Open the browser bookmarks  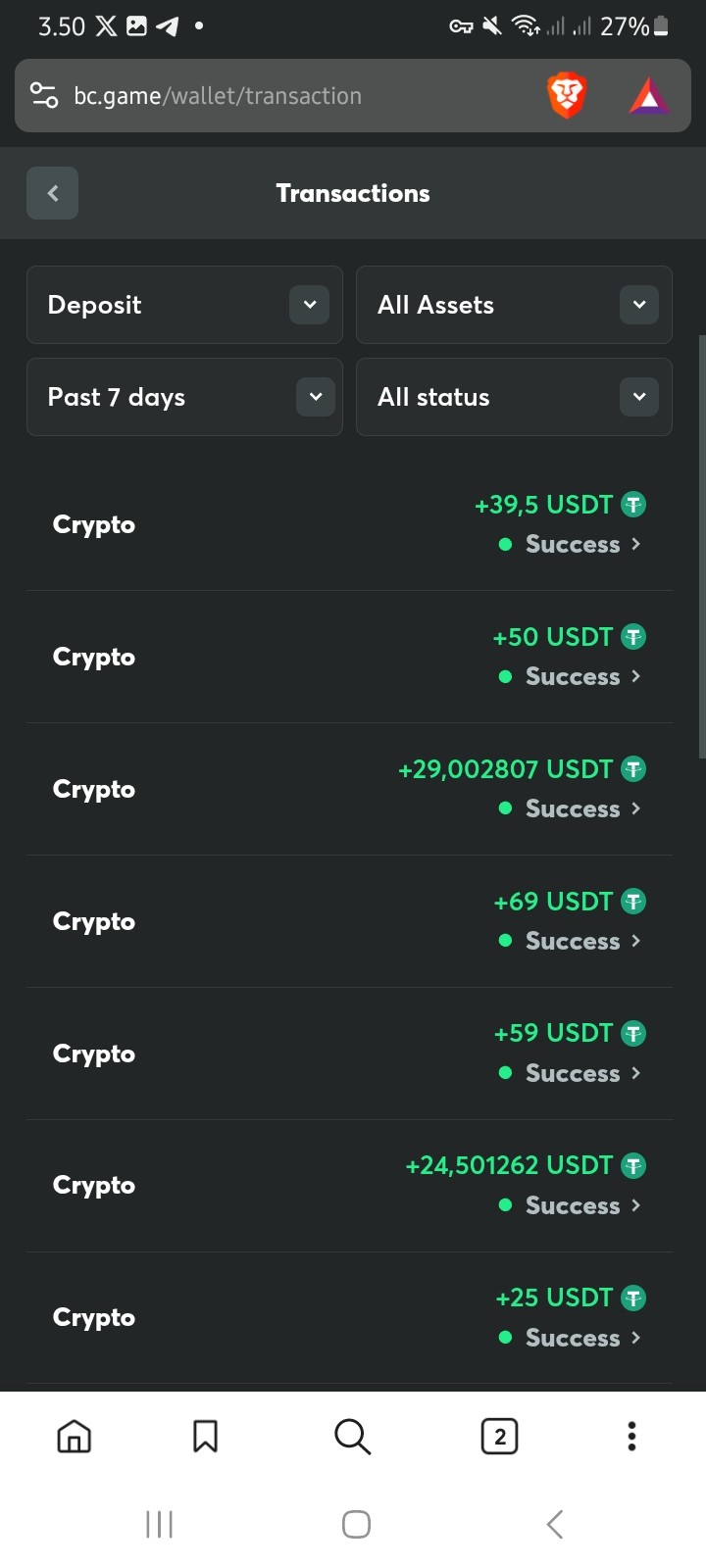[205, 1437]
